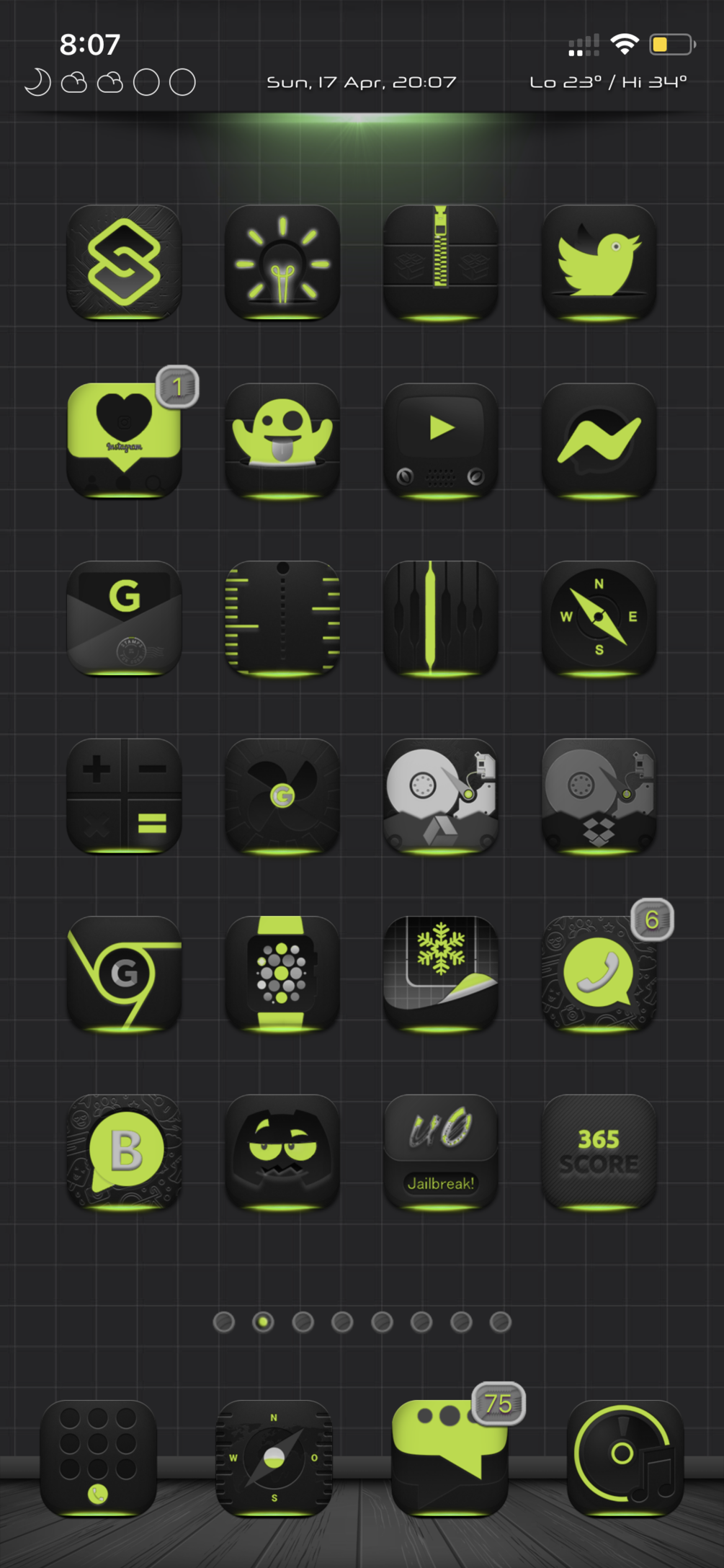Open WhatsApp with six unread notifications
Screen dimensions: 724x1568
pos(599,974)
